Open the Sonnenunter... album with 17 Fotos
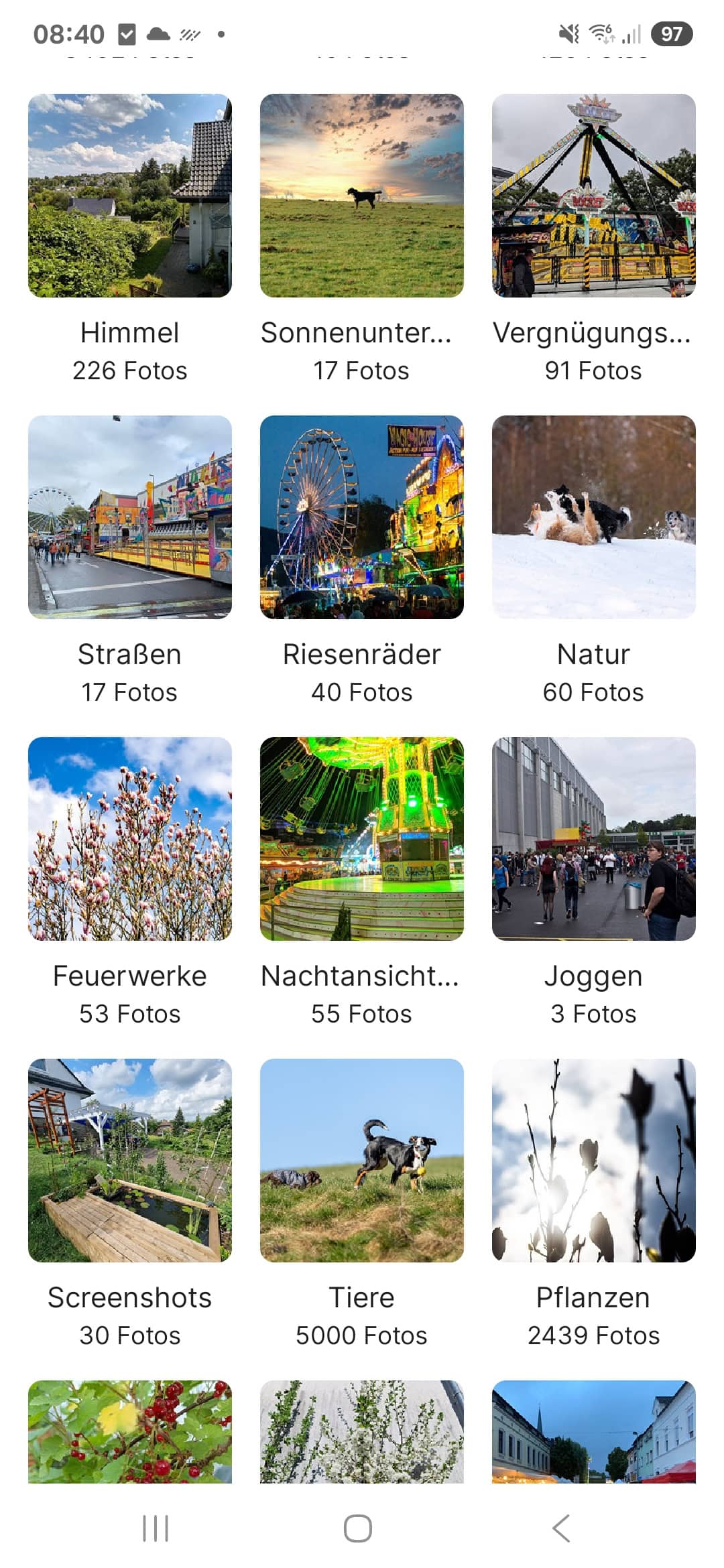Screen dimensions: 724x1568 [x=362, y=196]
